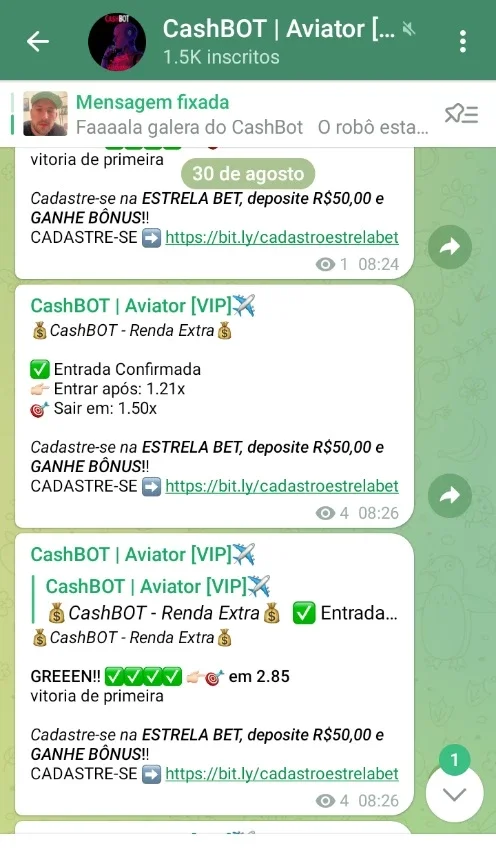This screenshot has height=849, width=496.
Task: Show the pinned messages list icon
Action: pos(461,114)
